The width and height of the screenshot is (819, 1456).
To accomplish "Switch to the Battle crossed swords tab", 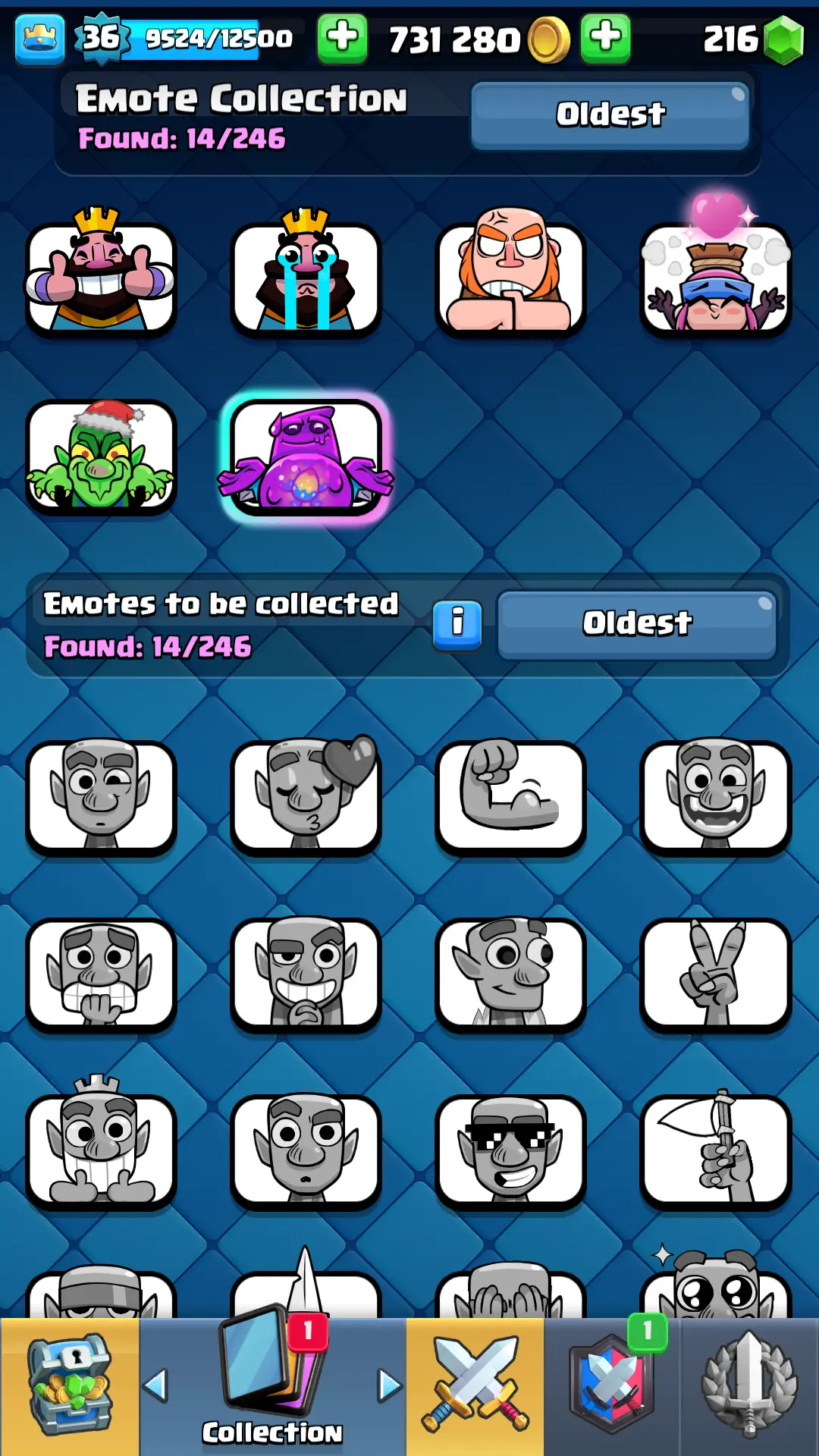I will (475, 1386).
